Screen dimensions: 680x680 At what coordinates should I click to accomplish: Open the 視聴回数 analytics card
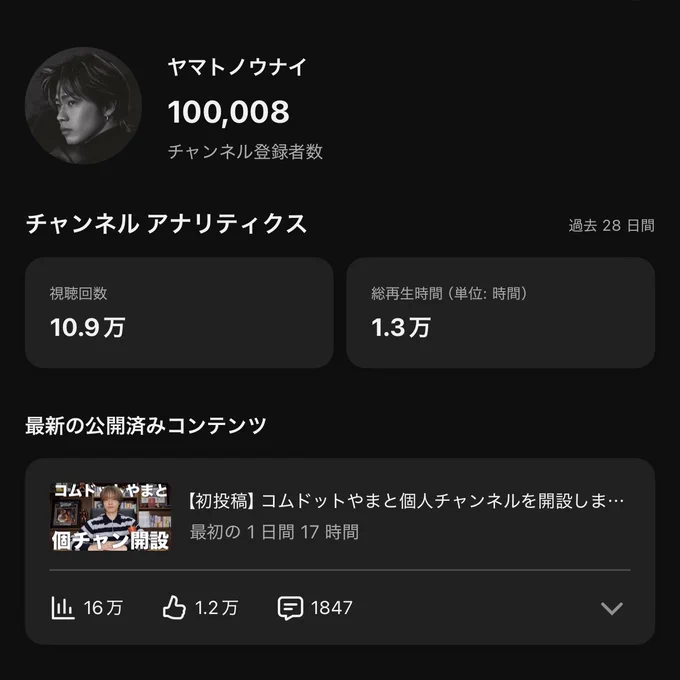[x=179, y=313]
